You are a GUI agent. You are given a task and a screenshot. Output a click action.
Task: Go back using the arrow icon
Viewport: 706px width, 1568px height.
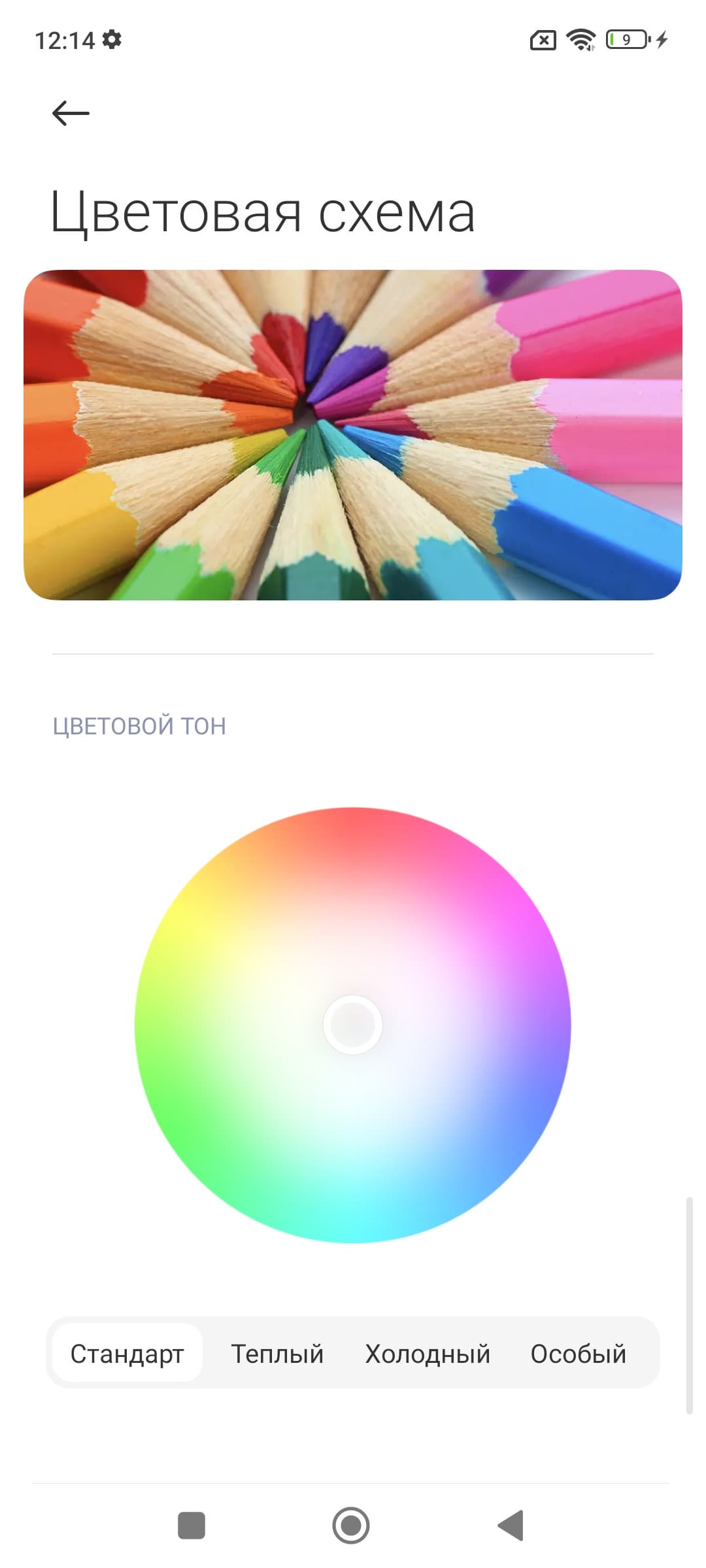click(x=71, y=113)
